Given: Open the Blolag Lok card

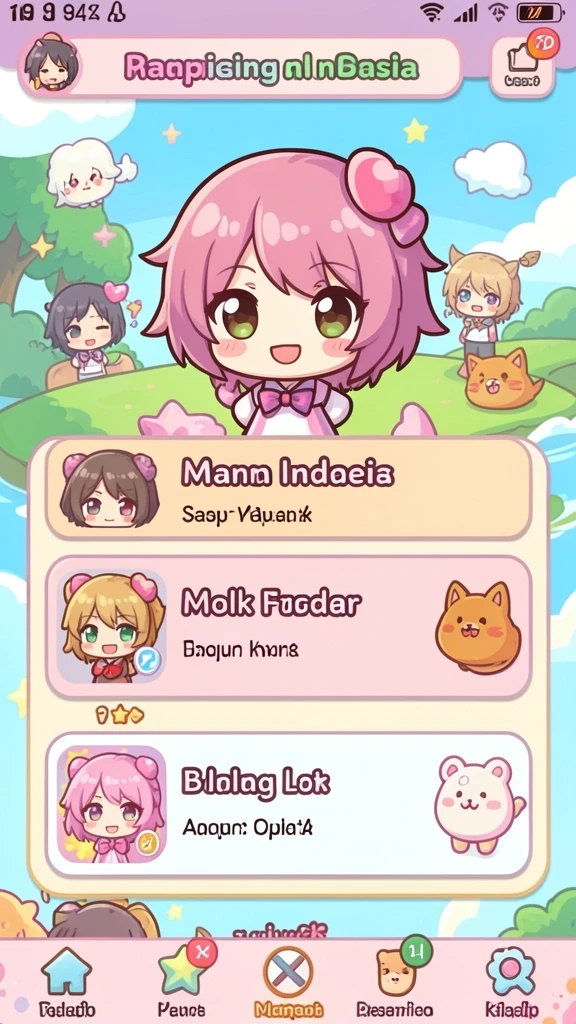Looking at the screenshot, I should click(x=288, y=805).
